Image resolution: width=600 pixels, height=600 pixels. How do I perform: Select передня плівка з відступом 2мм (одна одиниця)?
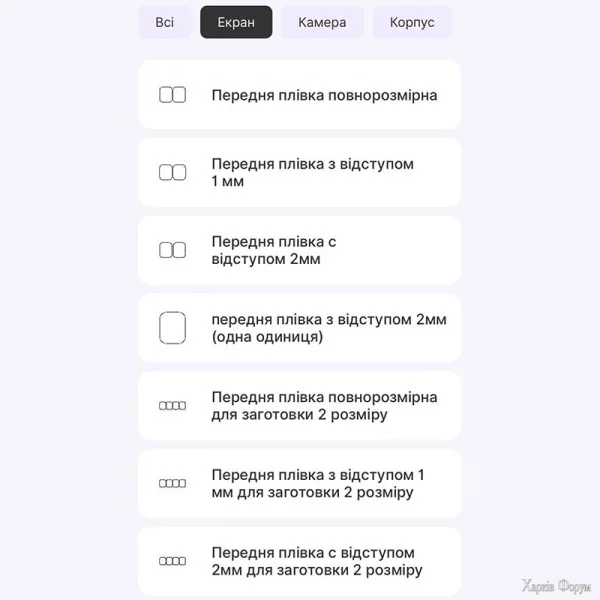299,328
